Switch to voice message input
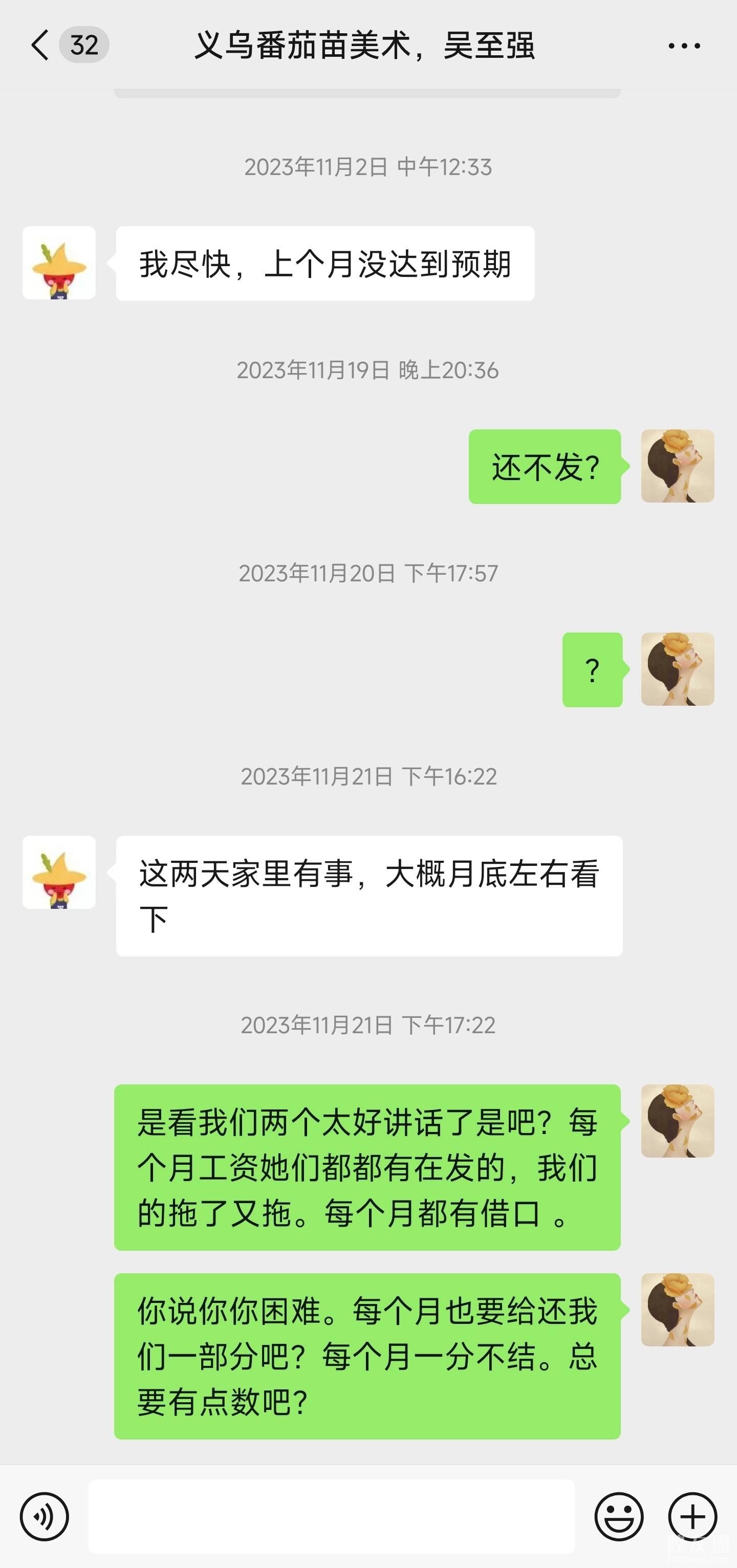The image size is (737, 1568). point(45,1517)
